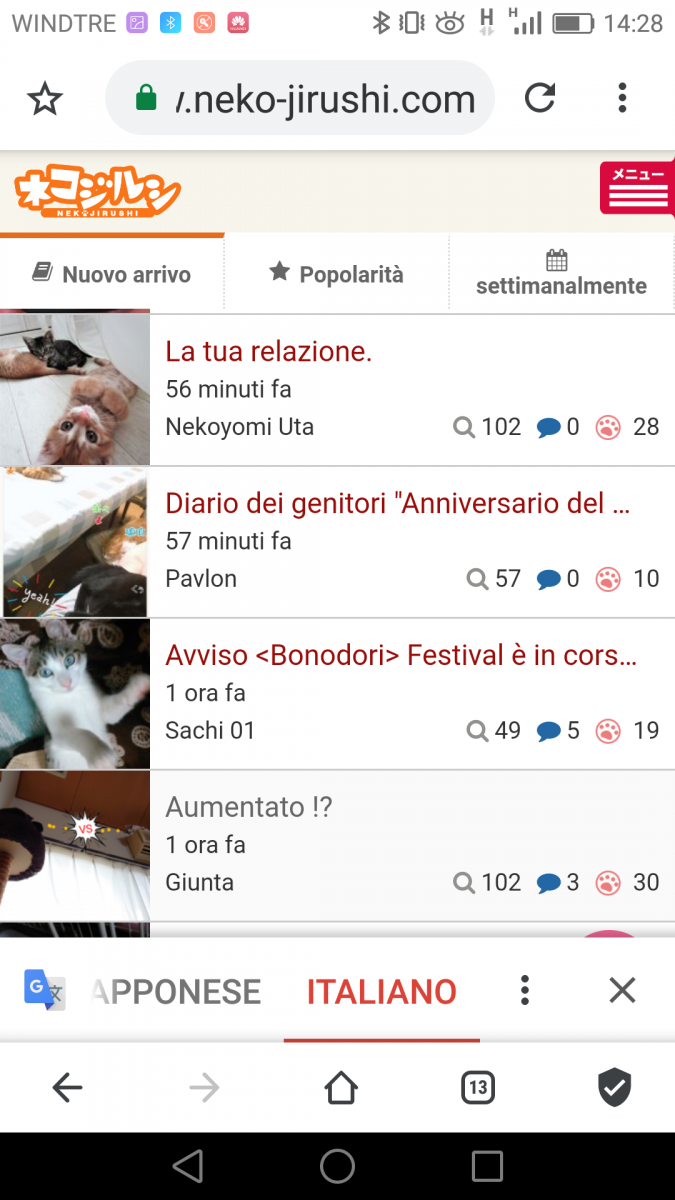Open the post "La tua relazione."
675x1200 pixels.
[268, 352]
